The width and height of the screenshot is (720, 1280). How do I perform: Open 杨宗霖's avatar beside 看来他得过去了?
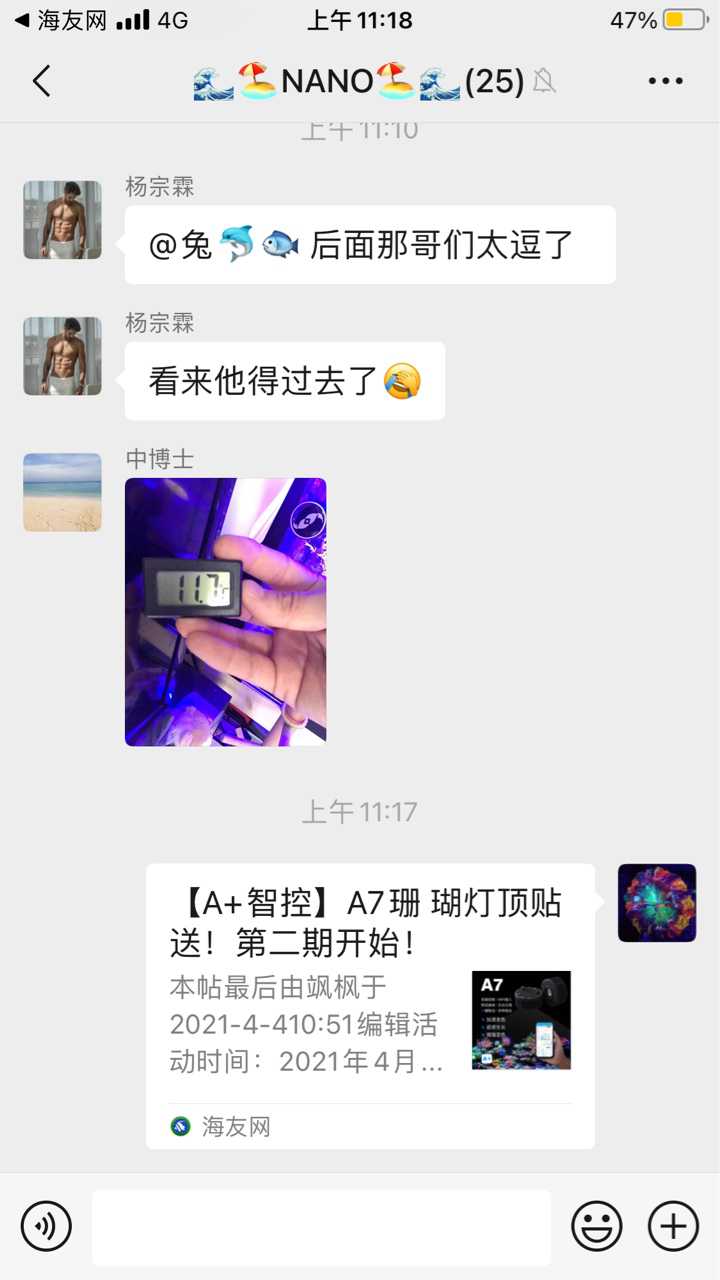(x=62, y=356)
